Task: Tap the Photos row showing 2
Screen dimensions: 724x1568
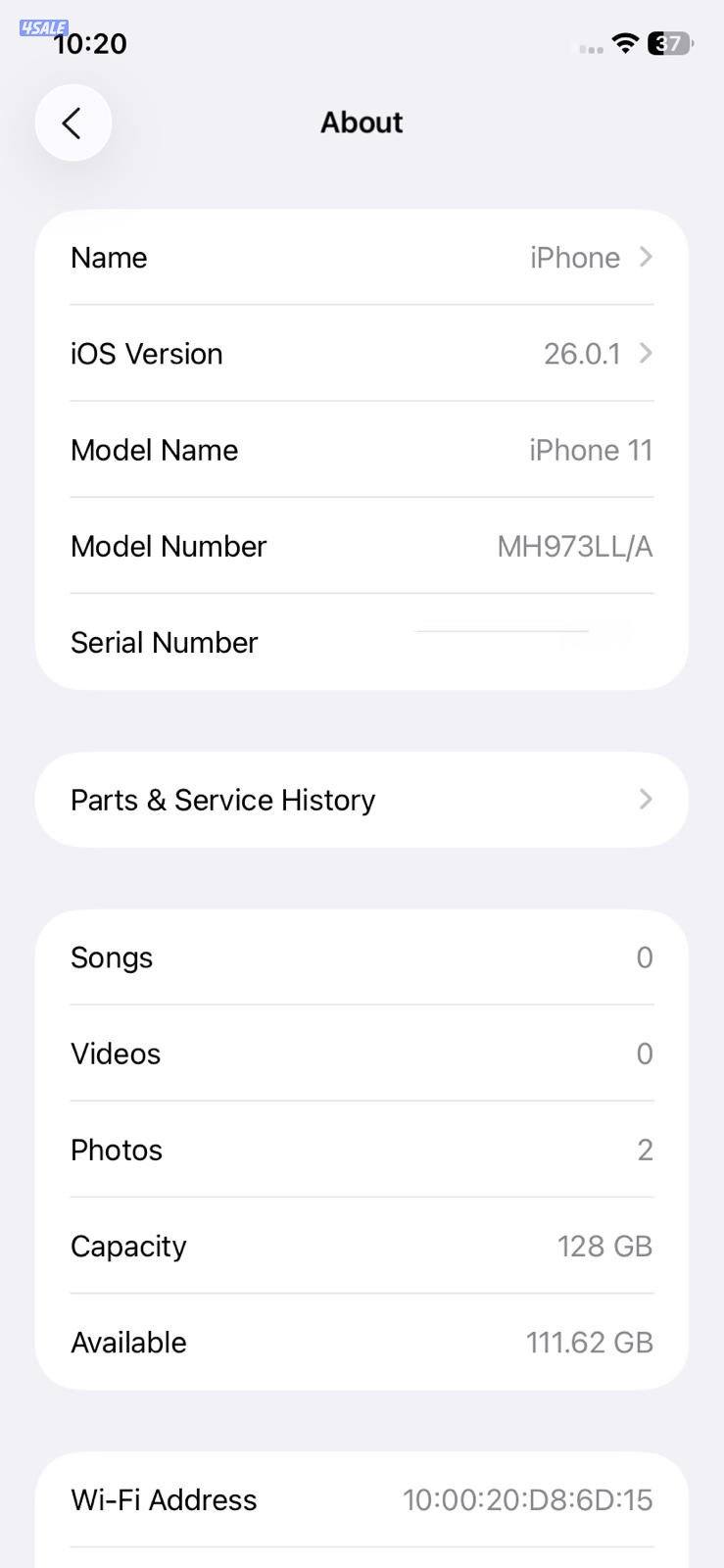Action: [x=362, y=1150]
